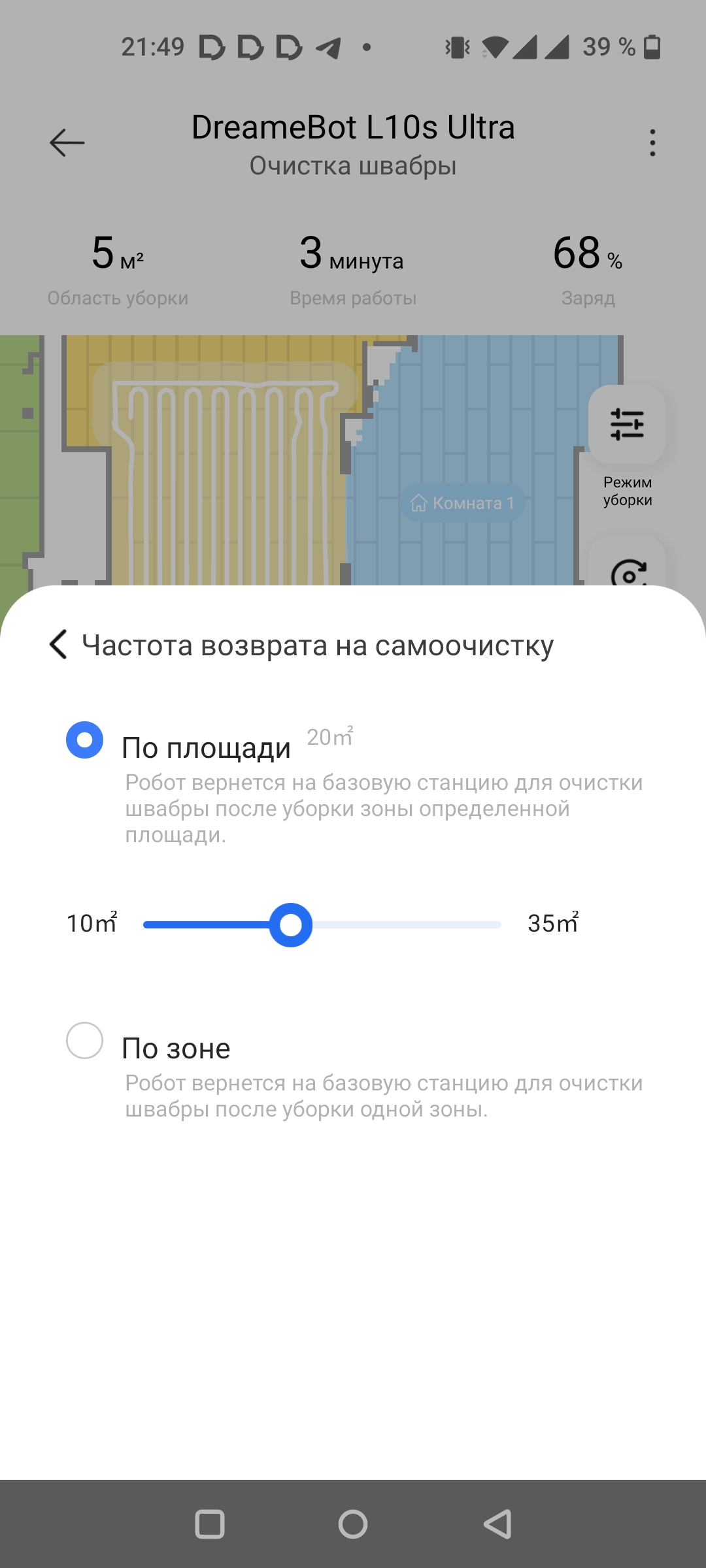Tap the system home button
The image size is (706, 1568).
pos(353,1524)
